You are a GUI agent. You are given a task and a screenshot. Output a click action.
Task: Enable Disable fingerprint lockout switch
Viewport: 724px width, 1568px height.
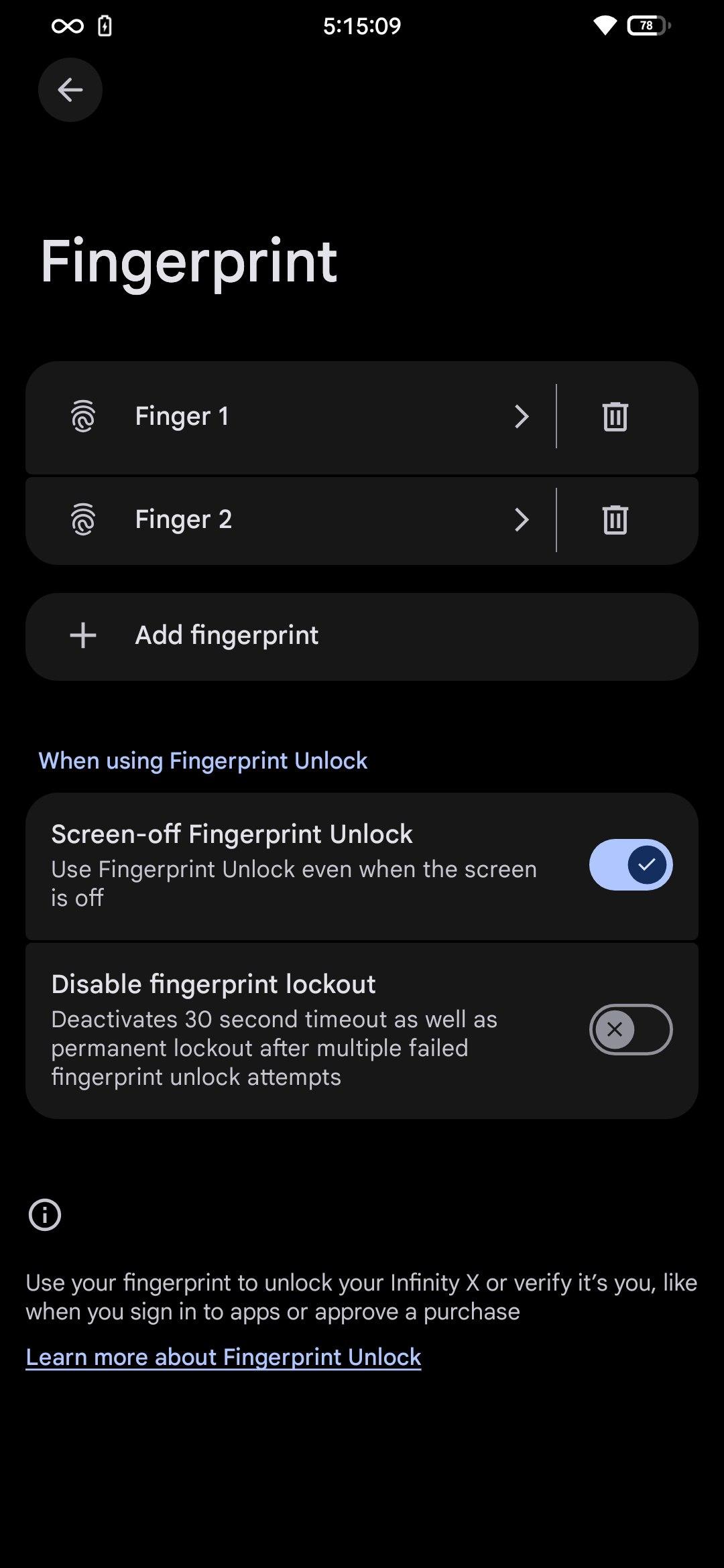click(631, 1029)
